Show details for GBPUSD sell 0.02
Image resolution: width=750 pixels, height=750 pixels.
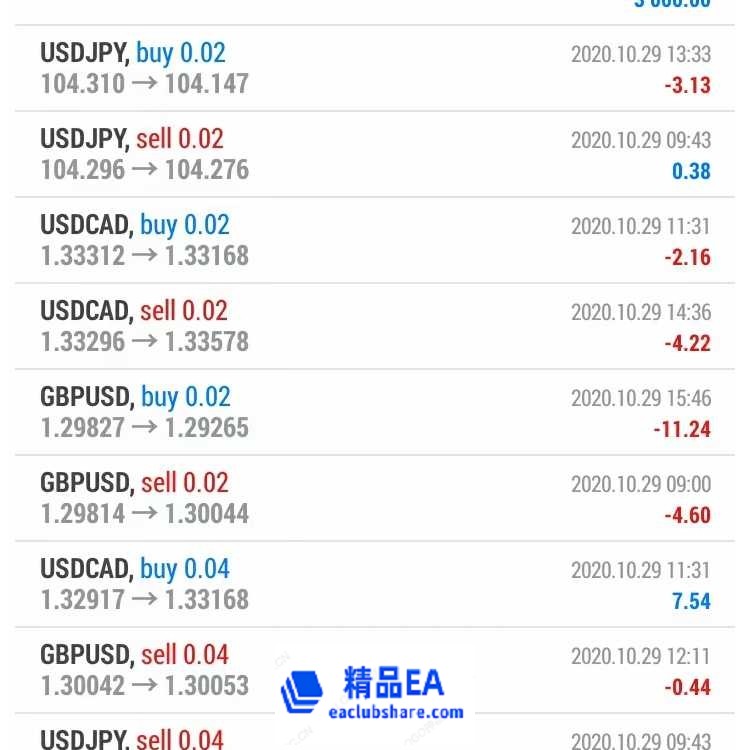[375, 498]
